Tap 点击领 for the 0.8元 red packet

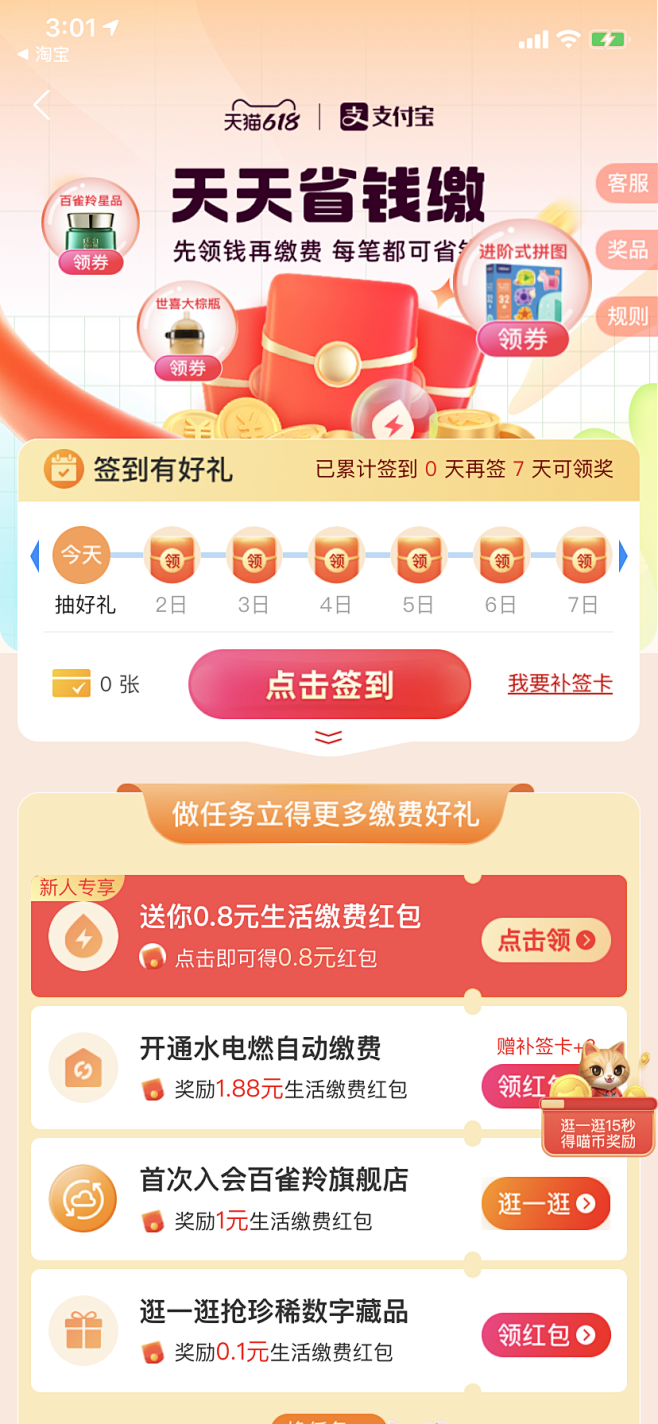point(546,940)
